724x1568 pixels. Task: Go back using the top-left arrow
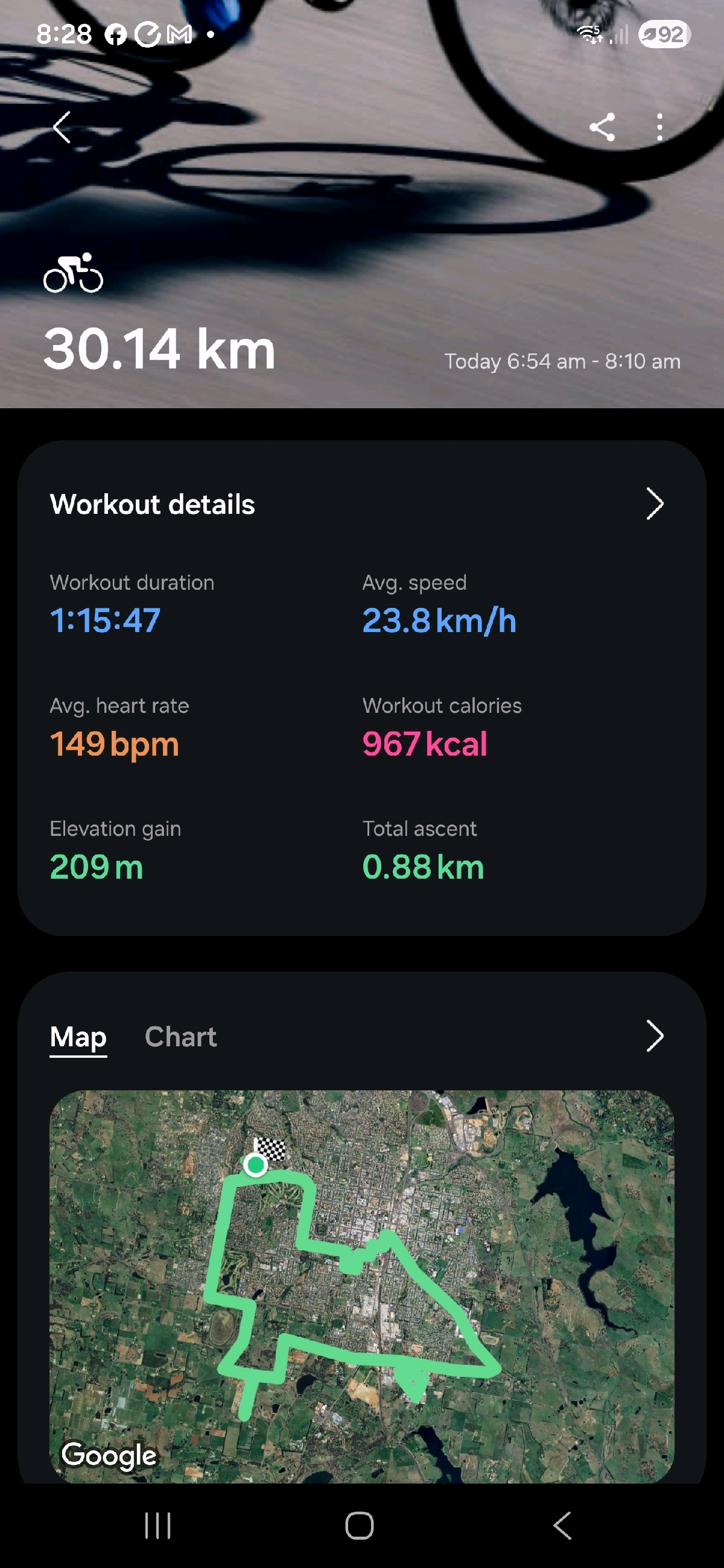[x=62, y=127]
